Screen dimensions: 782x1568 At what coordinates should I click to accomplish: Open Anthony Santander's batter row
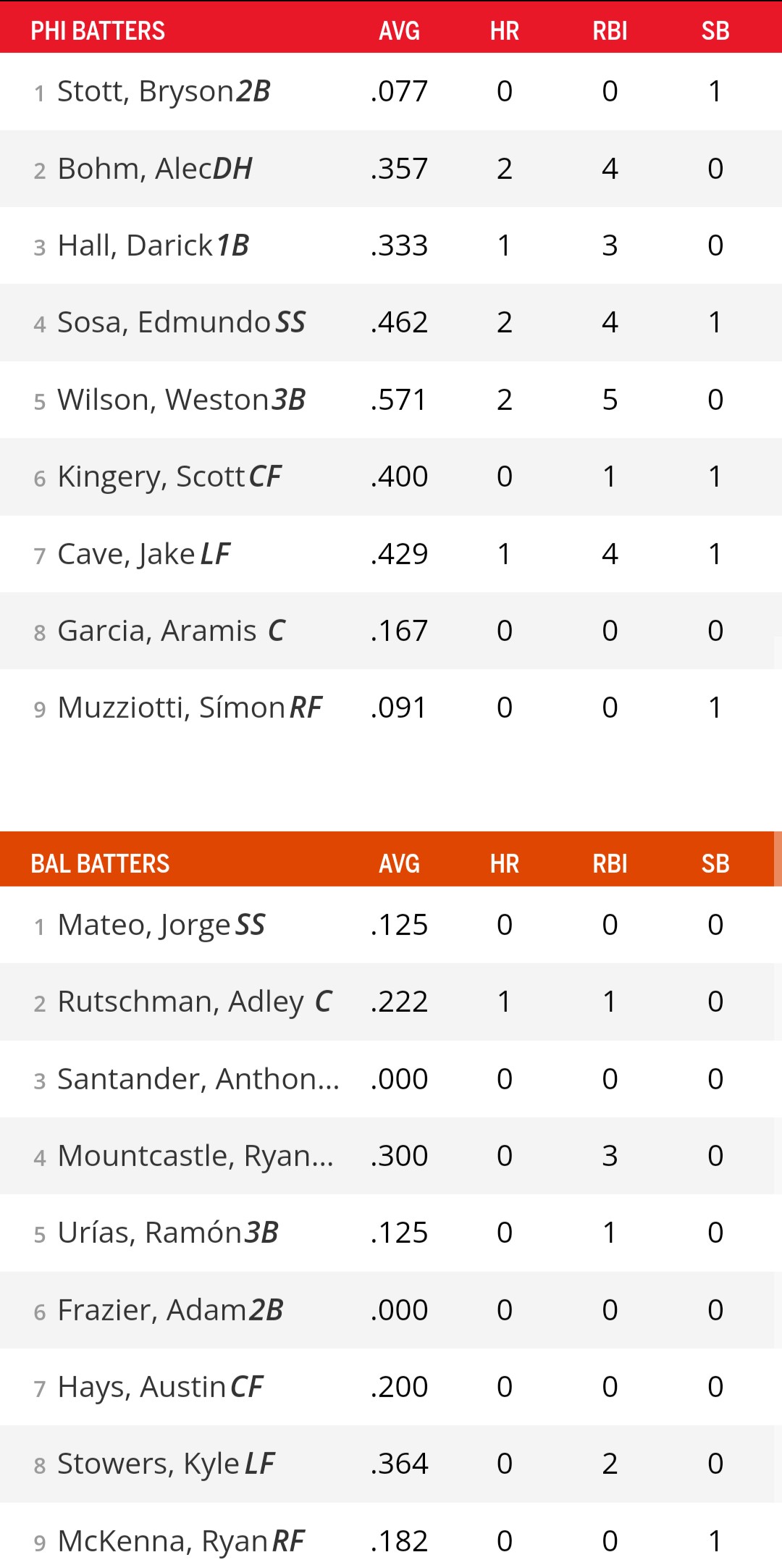click(x=198, y=1079)
